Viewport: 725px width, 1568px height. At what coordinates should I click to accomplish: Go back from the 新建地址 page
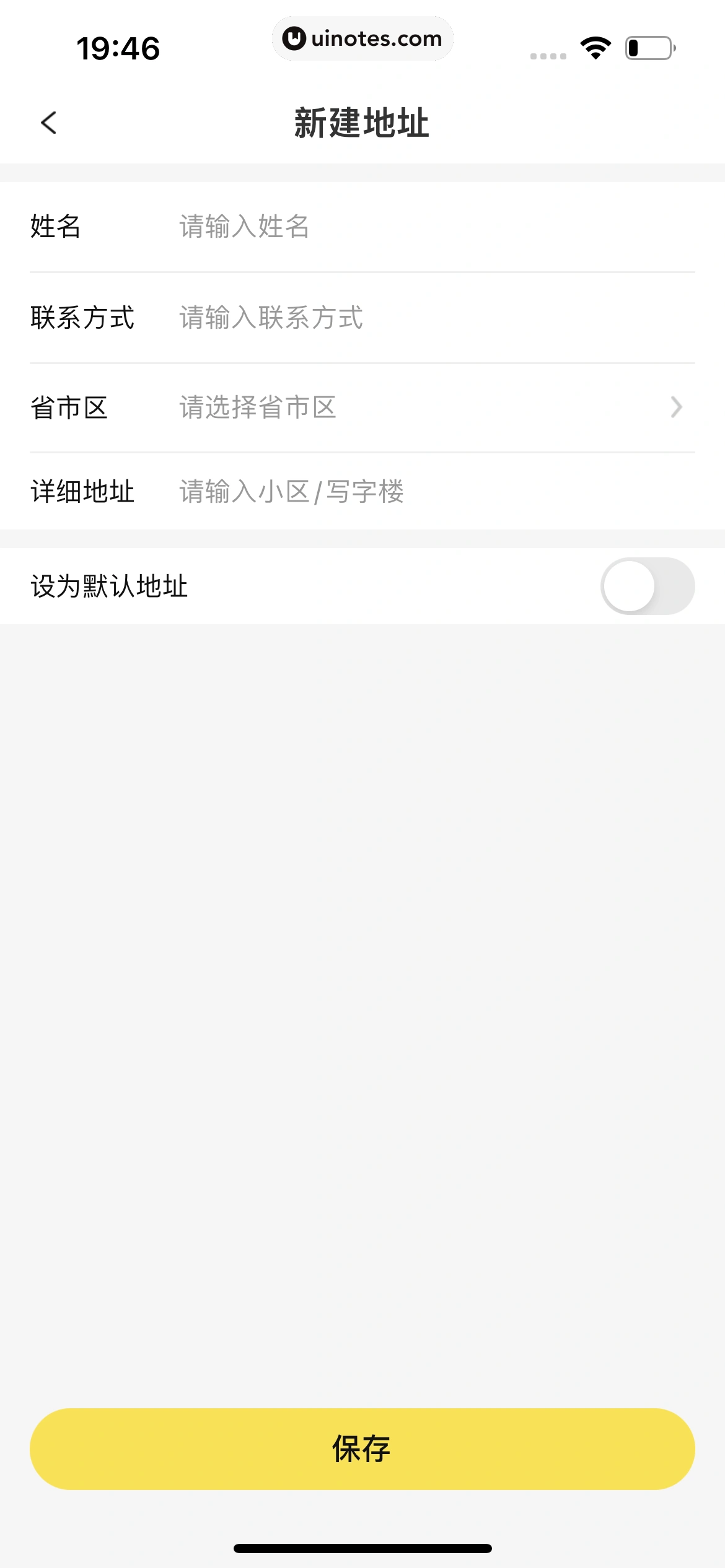(49, 123)
